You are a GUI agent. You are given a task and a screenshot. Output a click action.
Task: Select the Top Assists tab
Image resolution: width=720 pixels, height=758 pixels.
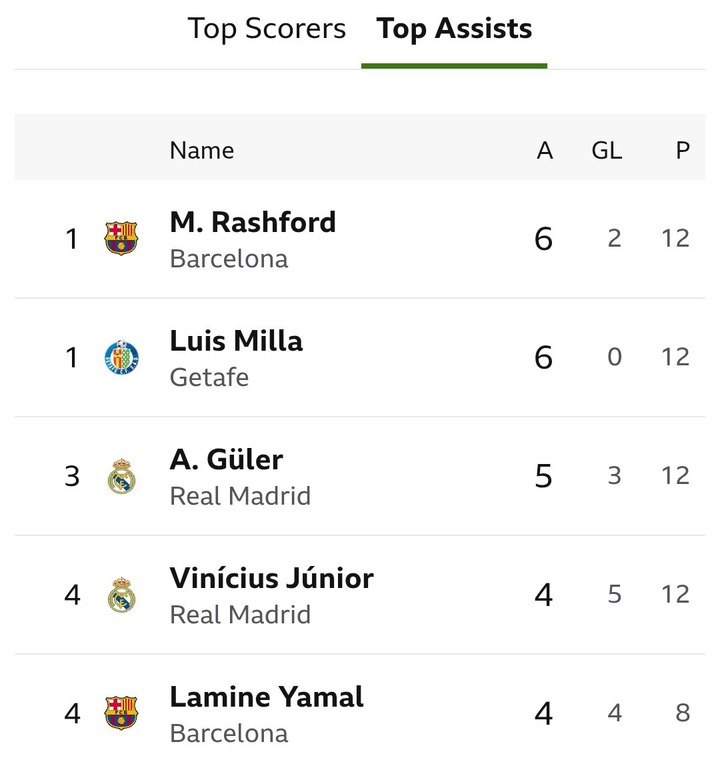point(454,30)
